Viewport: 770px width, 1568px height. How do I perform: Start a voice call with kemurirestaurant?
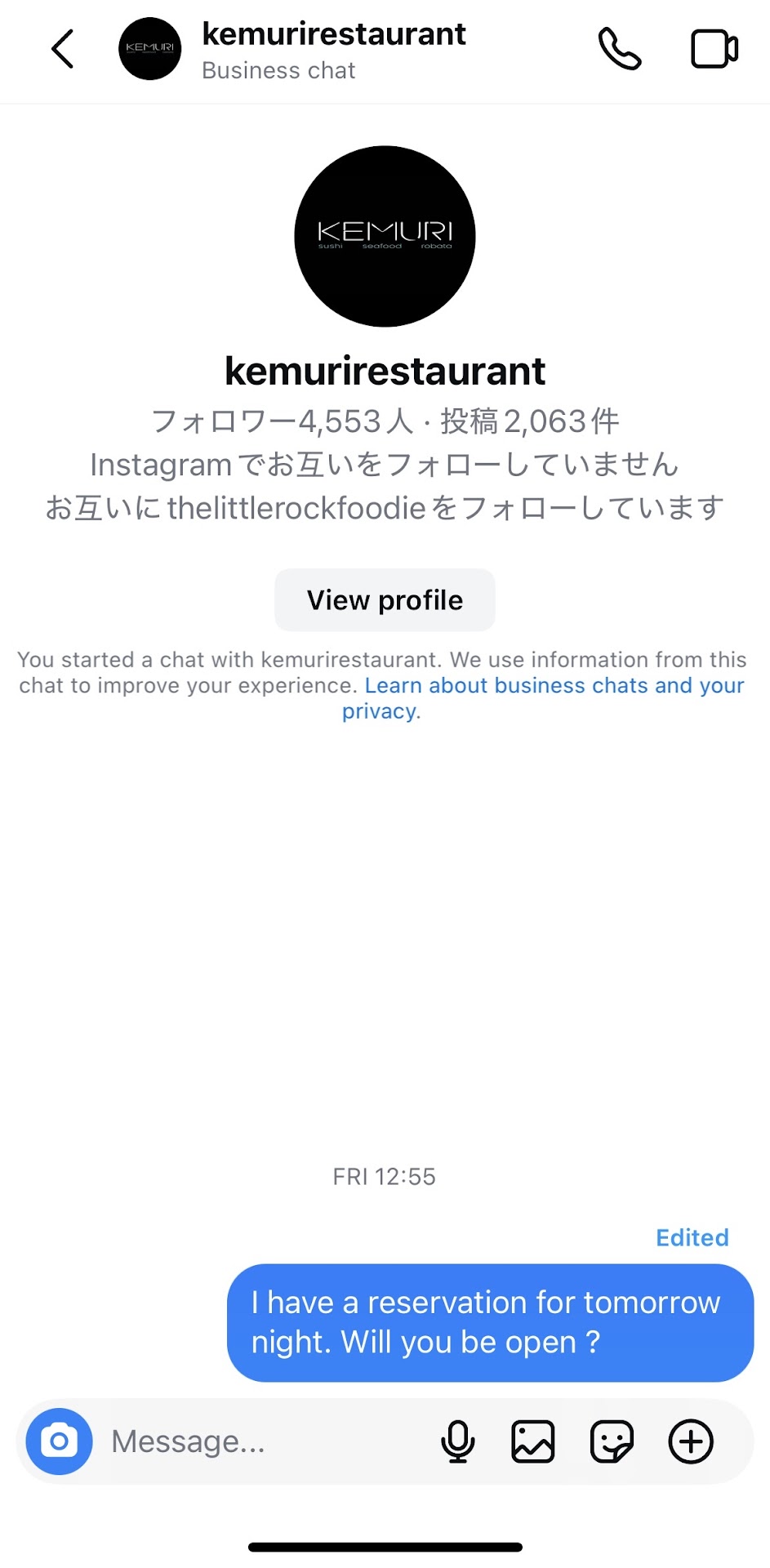point(620,49)
